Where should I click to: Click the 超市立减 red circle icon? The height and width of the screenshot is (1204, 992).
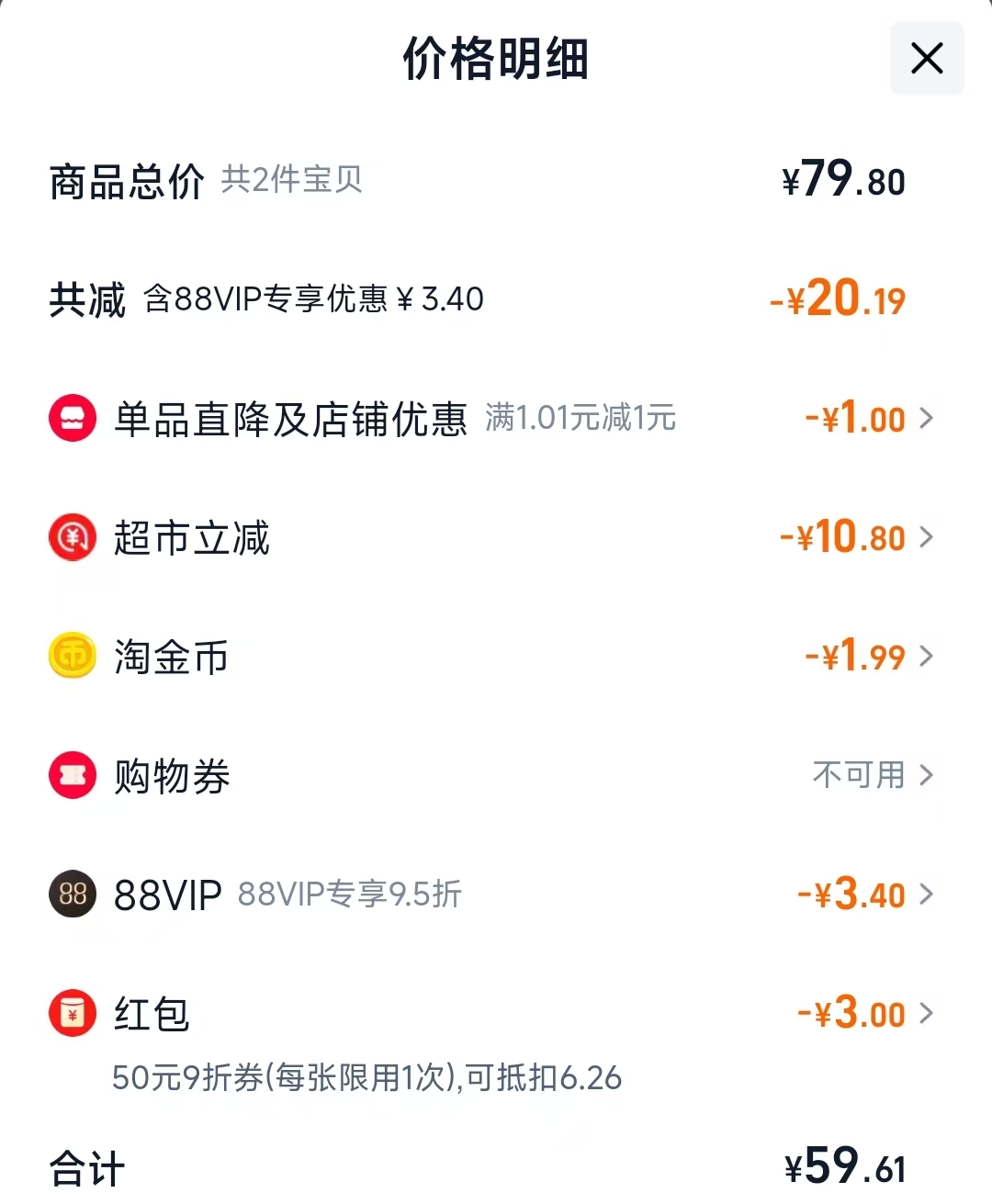tap(72, 538)
